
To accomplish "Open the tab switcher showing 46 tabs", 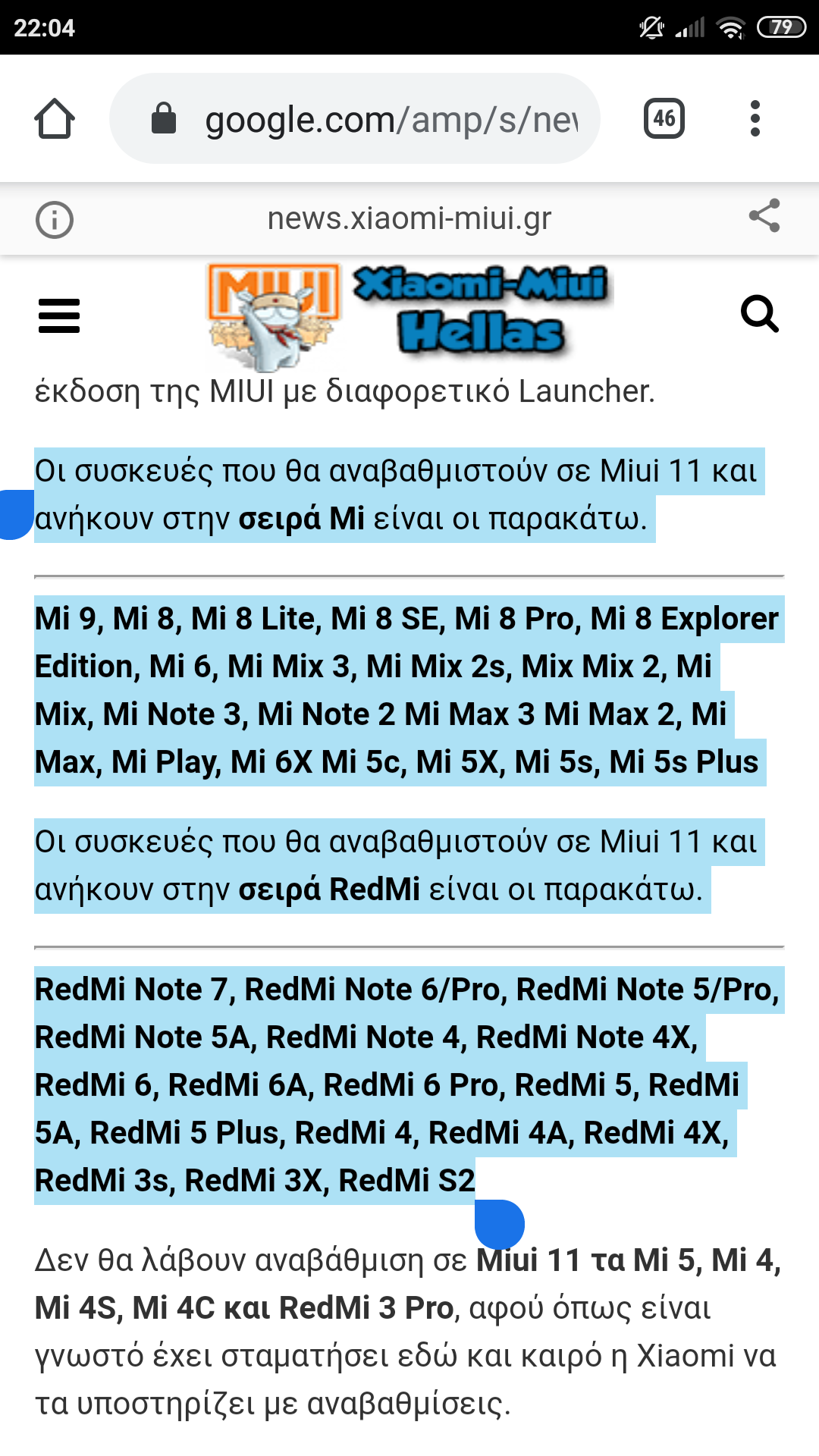I will pos(664,119).
